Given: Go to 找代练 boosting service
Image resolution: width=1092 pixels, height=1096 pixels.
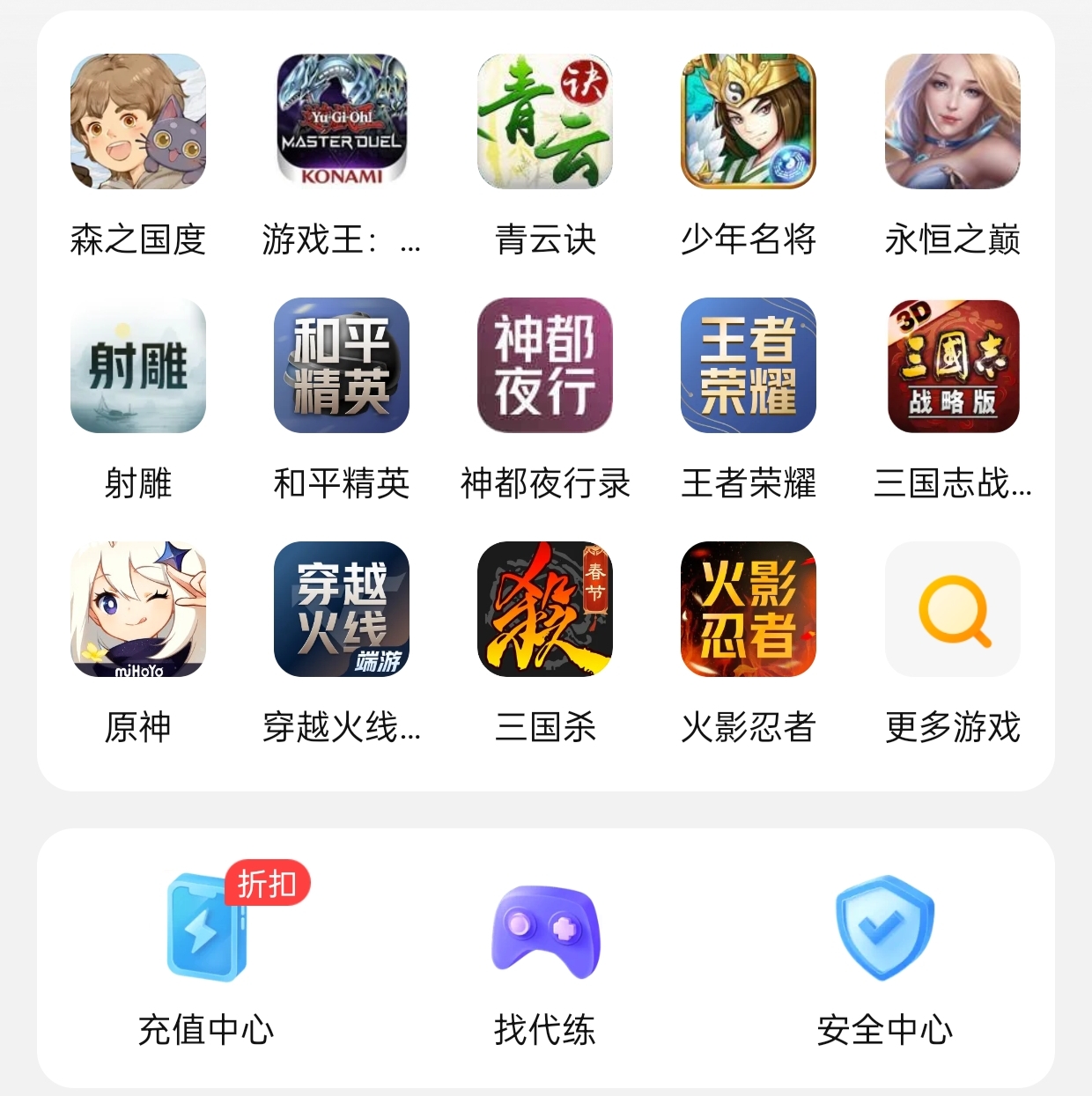Looking at the screenshot, I should click(x=545, y=931).
